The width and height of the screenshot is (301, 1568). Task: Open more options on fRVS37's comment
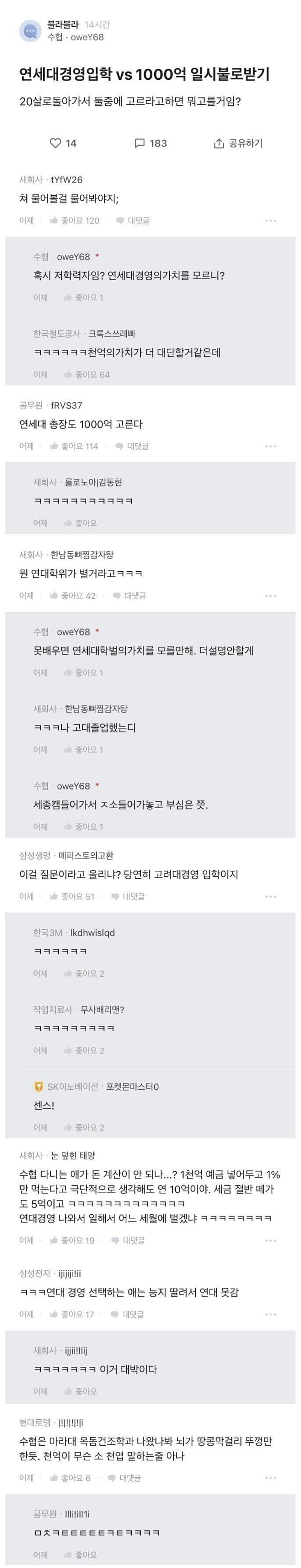pyautogui.click(x=271, y=446)
